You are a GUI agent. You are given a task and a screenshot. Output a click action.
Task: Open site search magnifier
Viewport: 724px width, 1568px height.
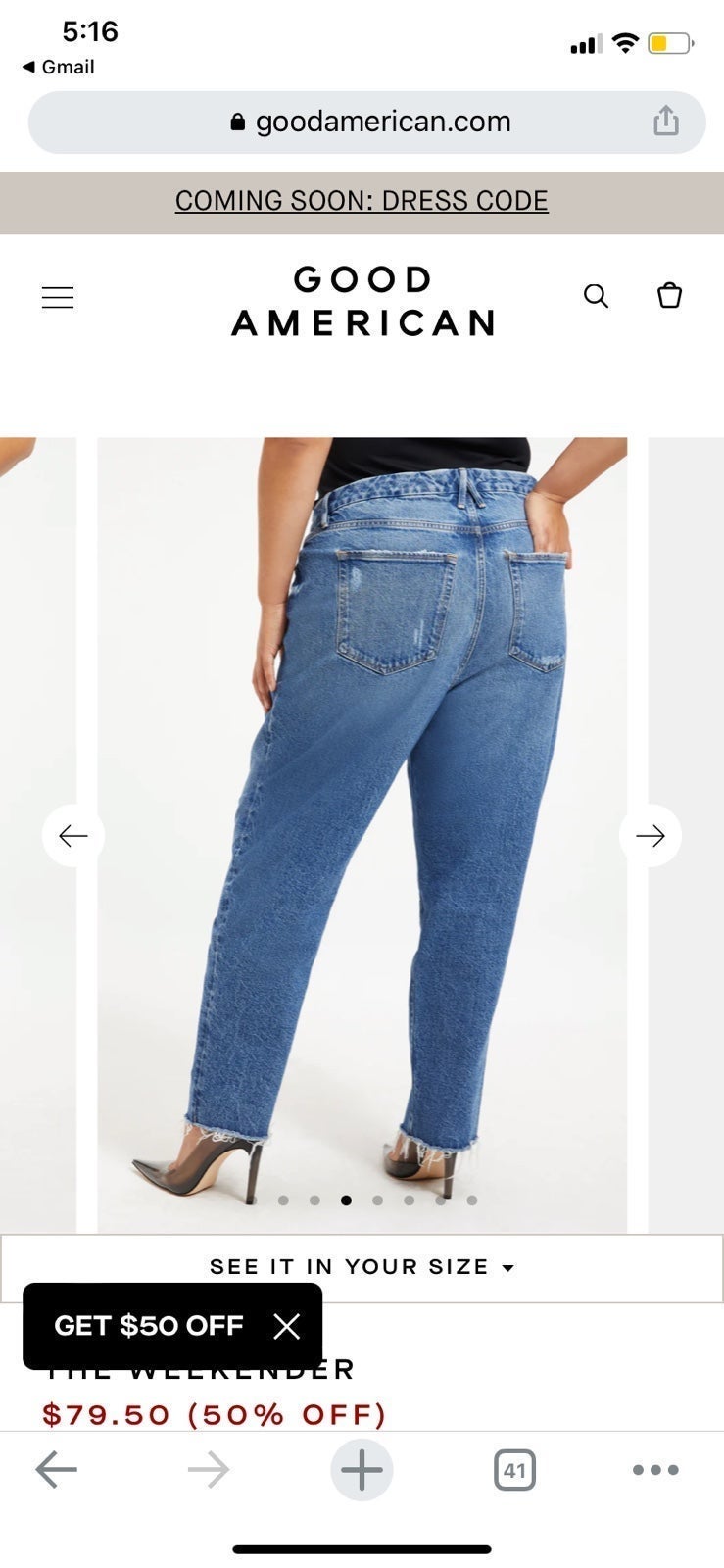coord(596,296)
